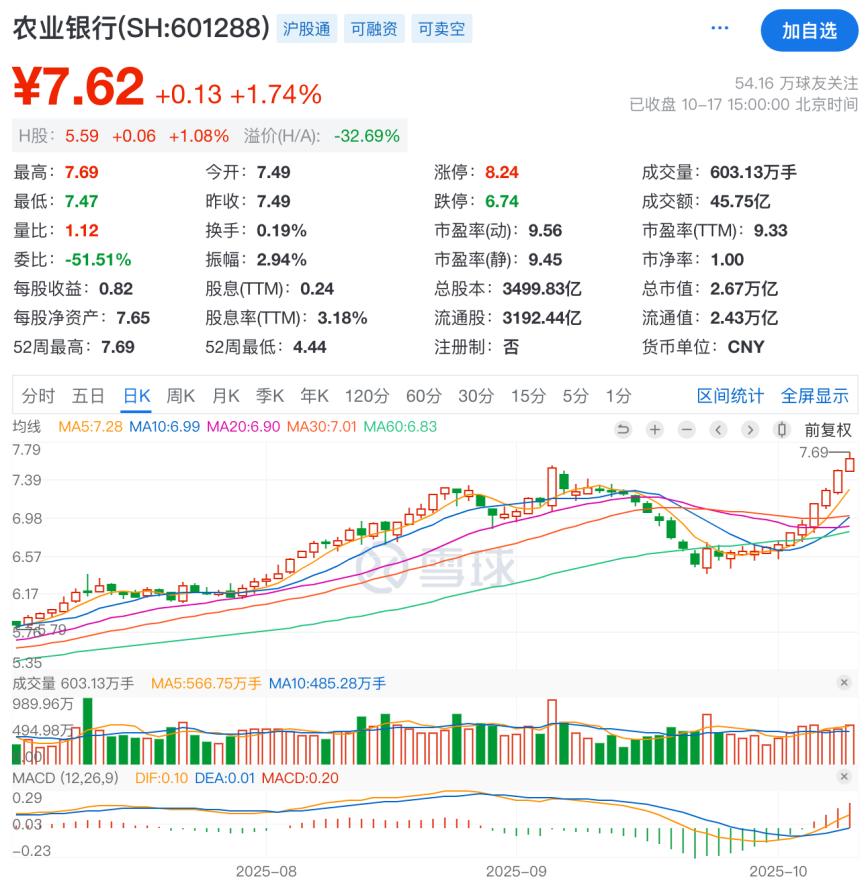Select the 分时 intraday chart tab
Image resolution: width=866 pixels, height=889 pixels.
38,395
